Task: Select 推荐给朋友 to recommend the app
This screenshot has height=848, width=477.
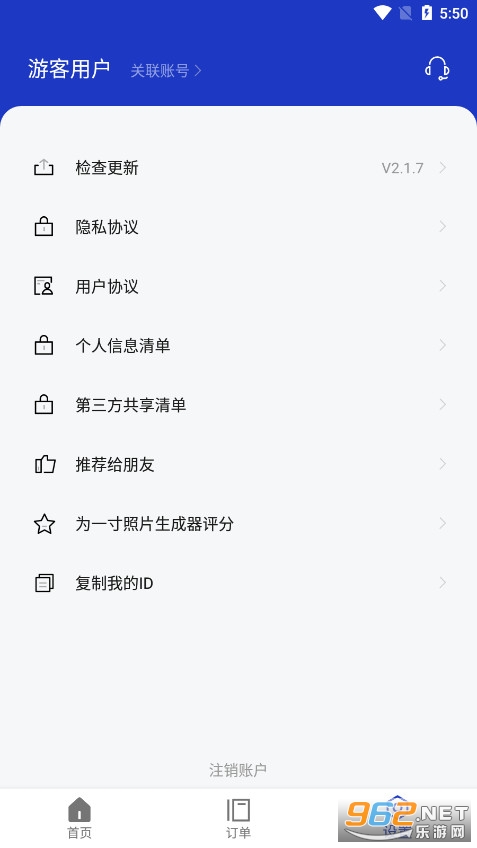Action: (x=238, y=465)
